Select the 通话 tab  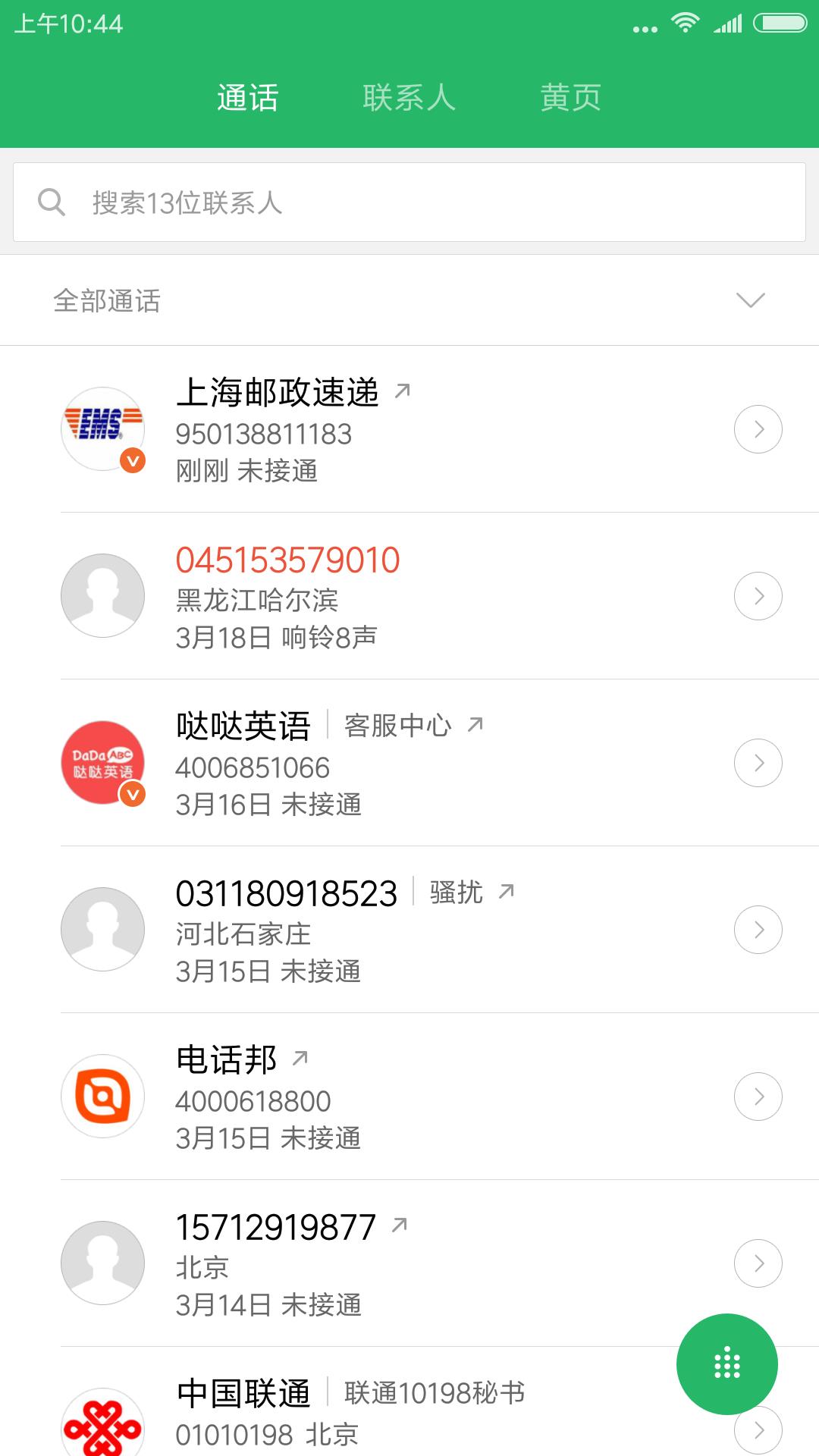click(x=247, y=98)
